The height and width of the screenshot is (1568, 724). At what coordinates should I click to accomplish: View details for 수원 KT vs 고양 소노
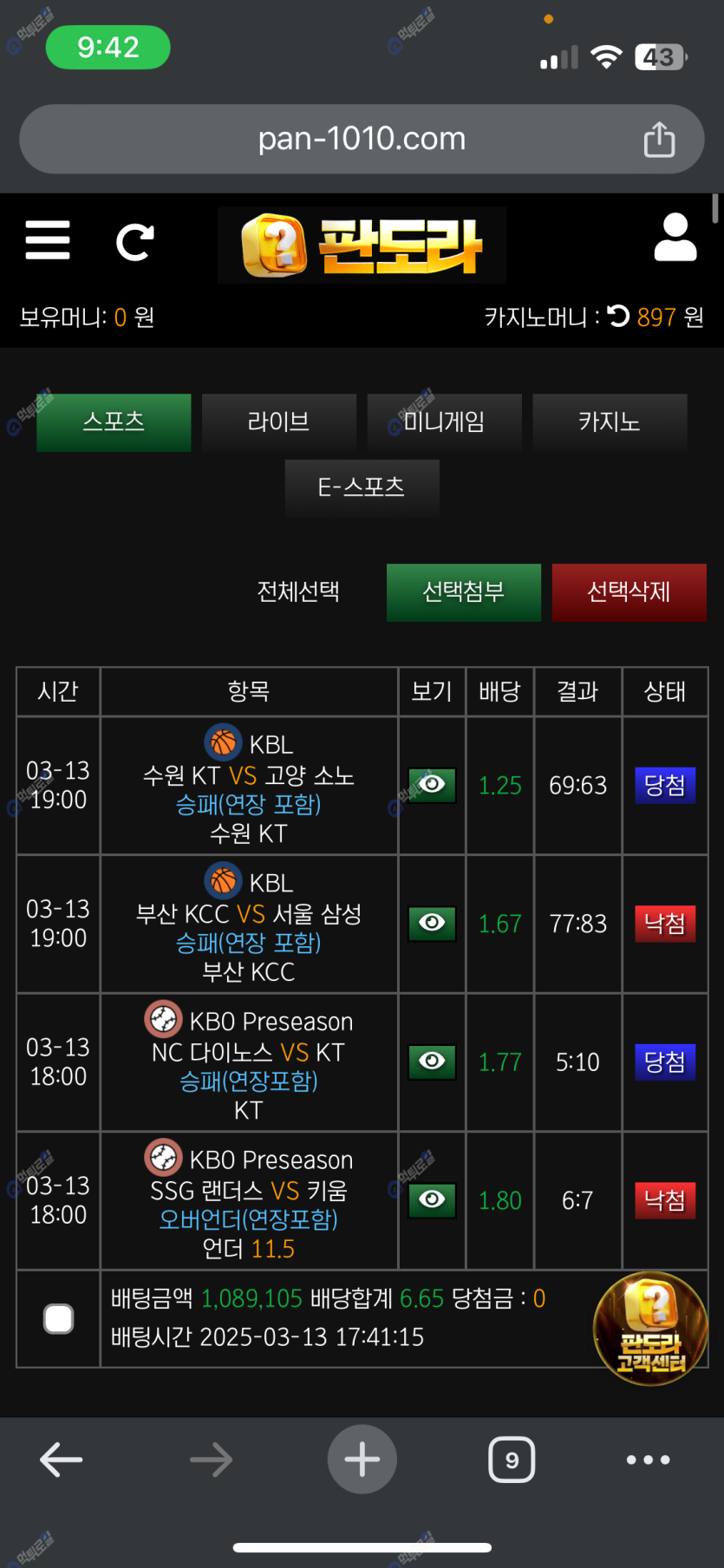click(x=432, y=785)
